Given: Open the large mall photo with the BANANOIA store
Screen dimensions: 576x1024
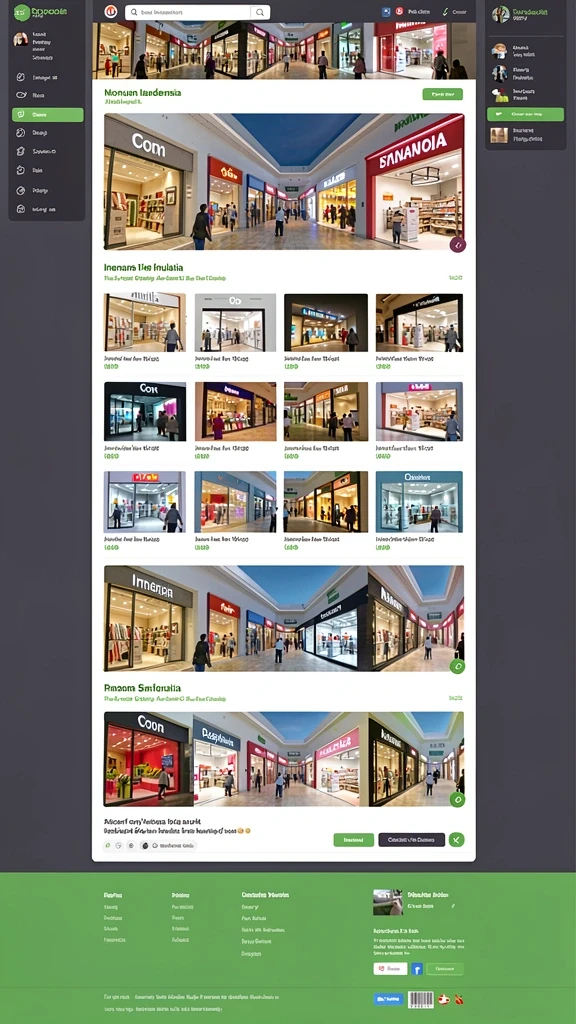Looking at the screenshot, I should click(x=284, y=182).
